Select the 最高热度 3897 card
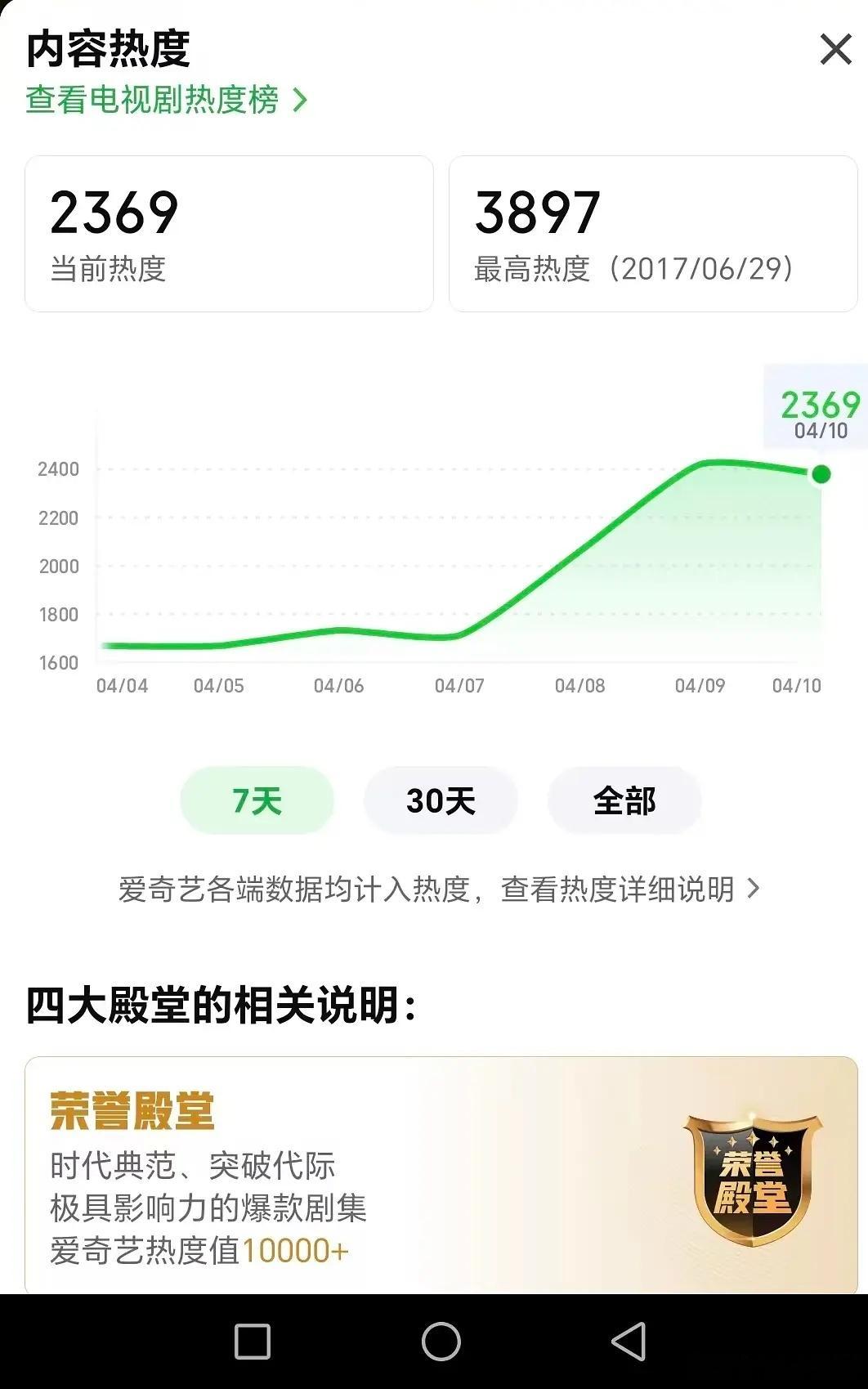Viewport: 868px width, 1389px height. coord(651,231)
